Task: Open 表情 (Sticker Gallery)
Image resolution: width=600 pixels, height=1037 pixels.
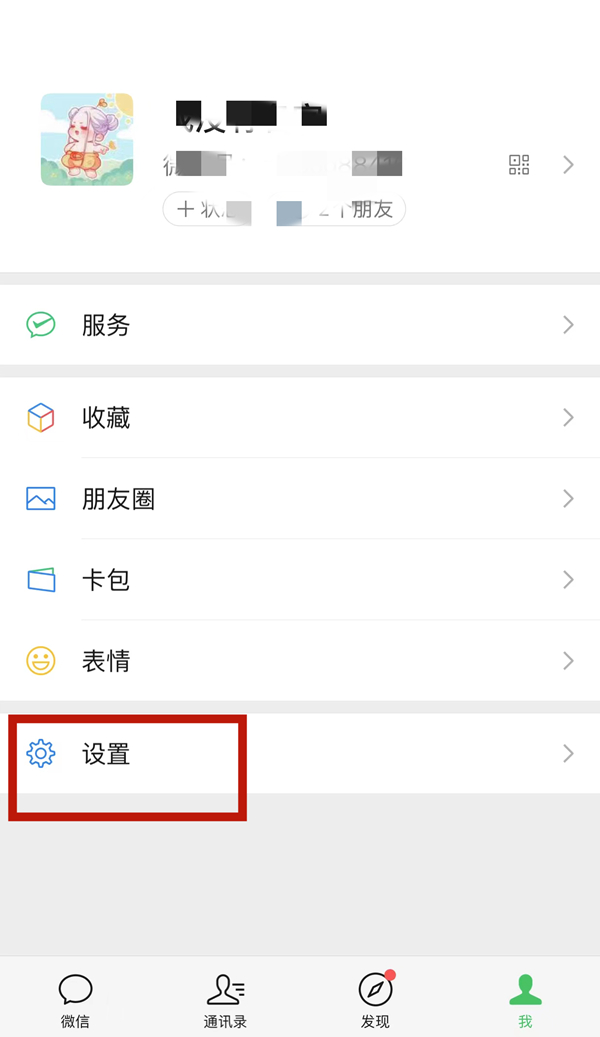Action: click(300, 661)
